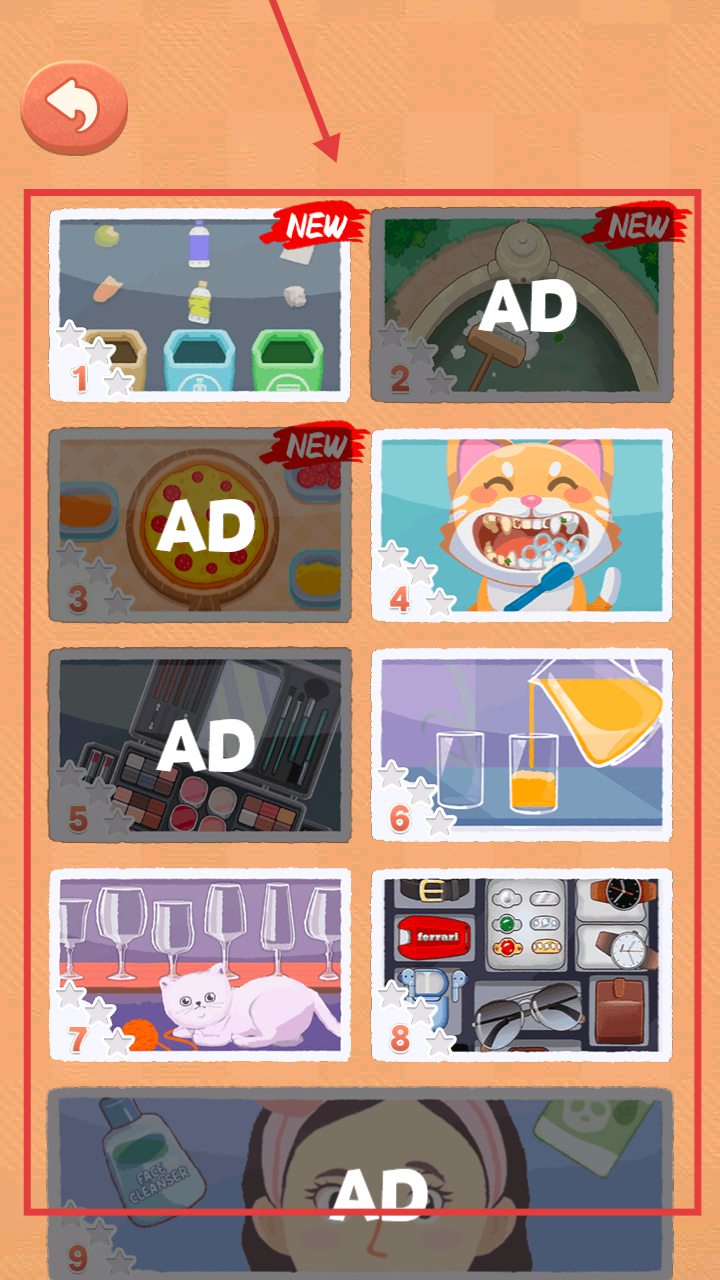Unlock level 5 makeup kit via ad
The image size is (720, 1280).
click(x=200, y=745)
